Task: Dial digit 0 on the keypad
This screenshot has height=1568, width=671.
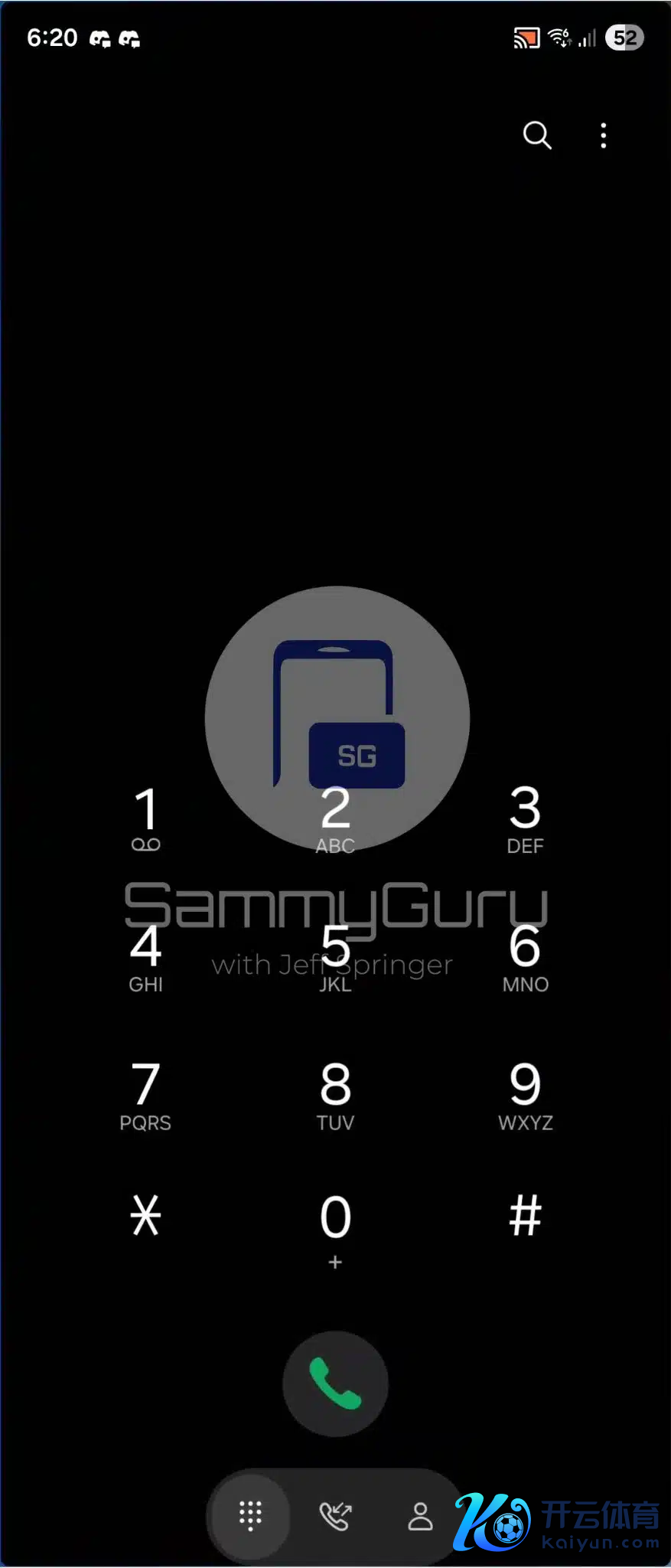Action: tap(335, 1227)
